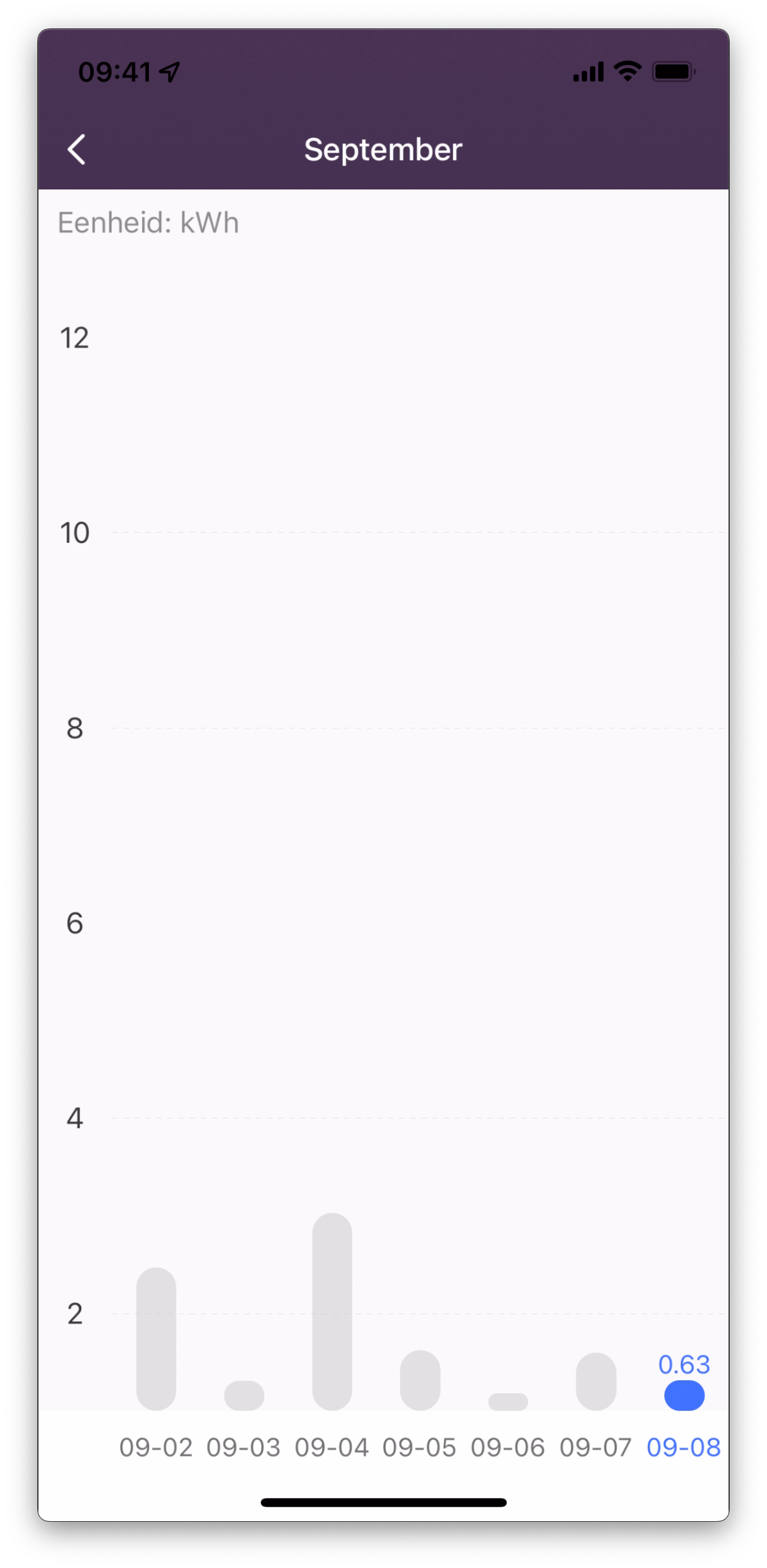767x1568 pixels.
Task: Go back from the September chart
Action: point(77,150)
